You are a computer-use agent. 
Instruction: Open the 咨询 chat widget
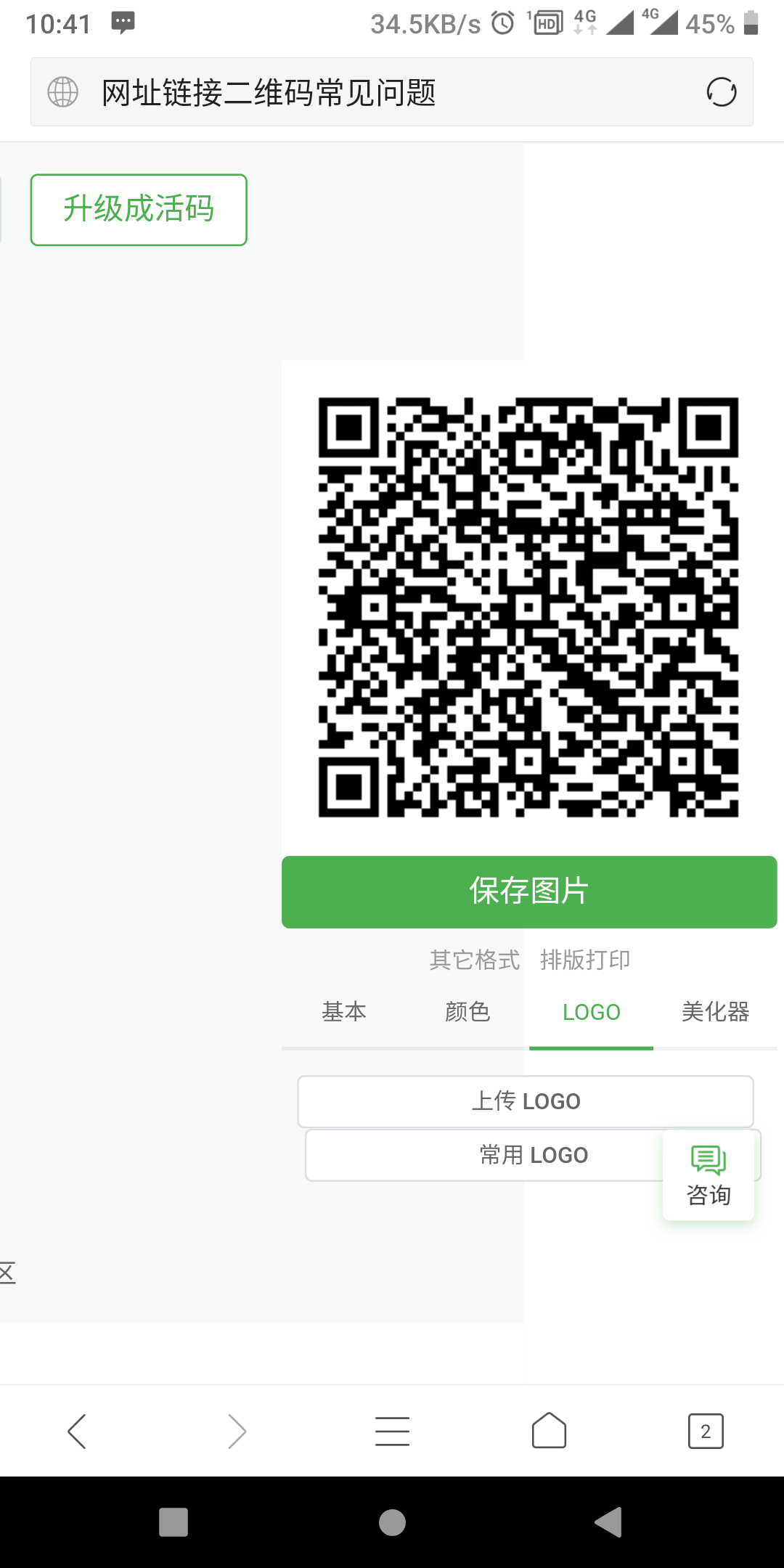tap(709, 1175)
